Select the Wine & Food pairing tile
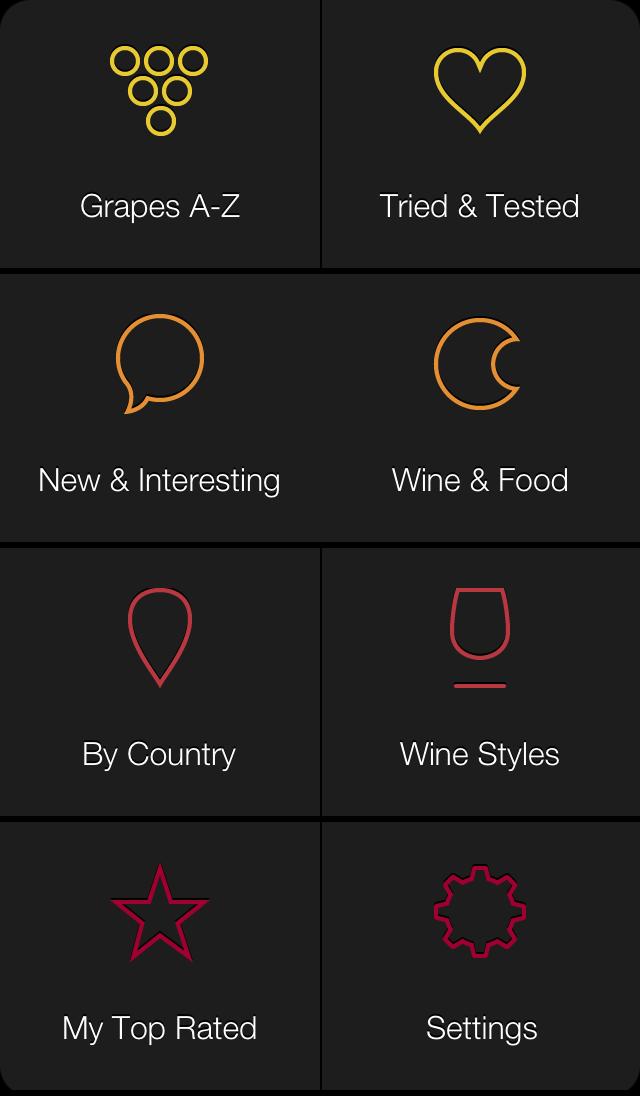Screen dimensions: 640x1096 (480, 408)
